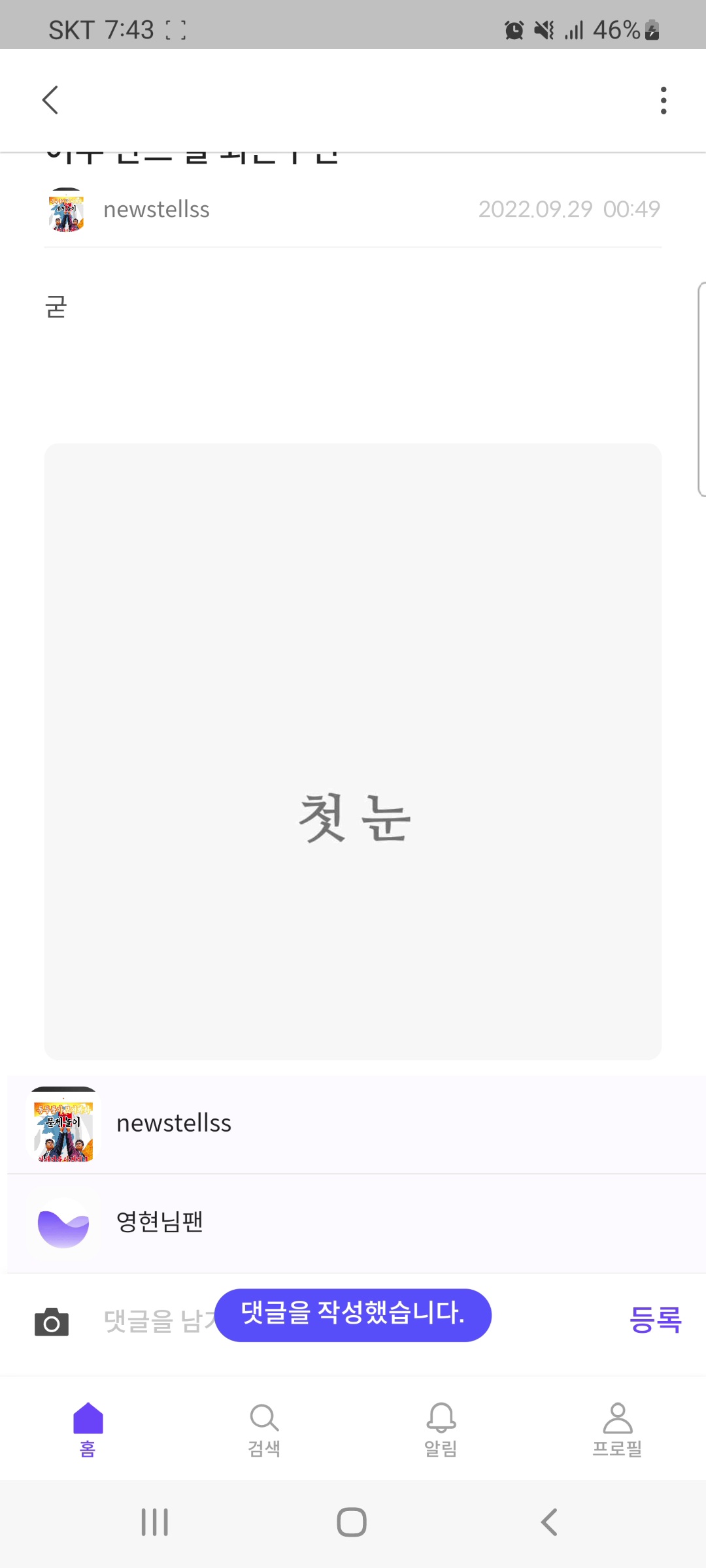Tap newstellss profile avatar on the post
This screenshot has height=1568, width=706.
coord(67,209)
